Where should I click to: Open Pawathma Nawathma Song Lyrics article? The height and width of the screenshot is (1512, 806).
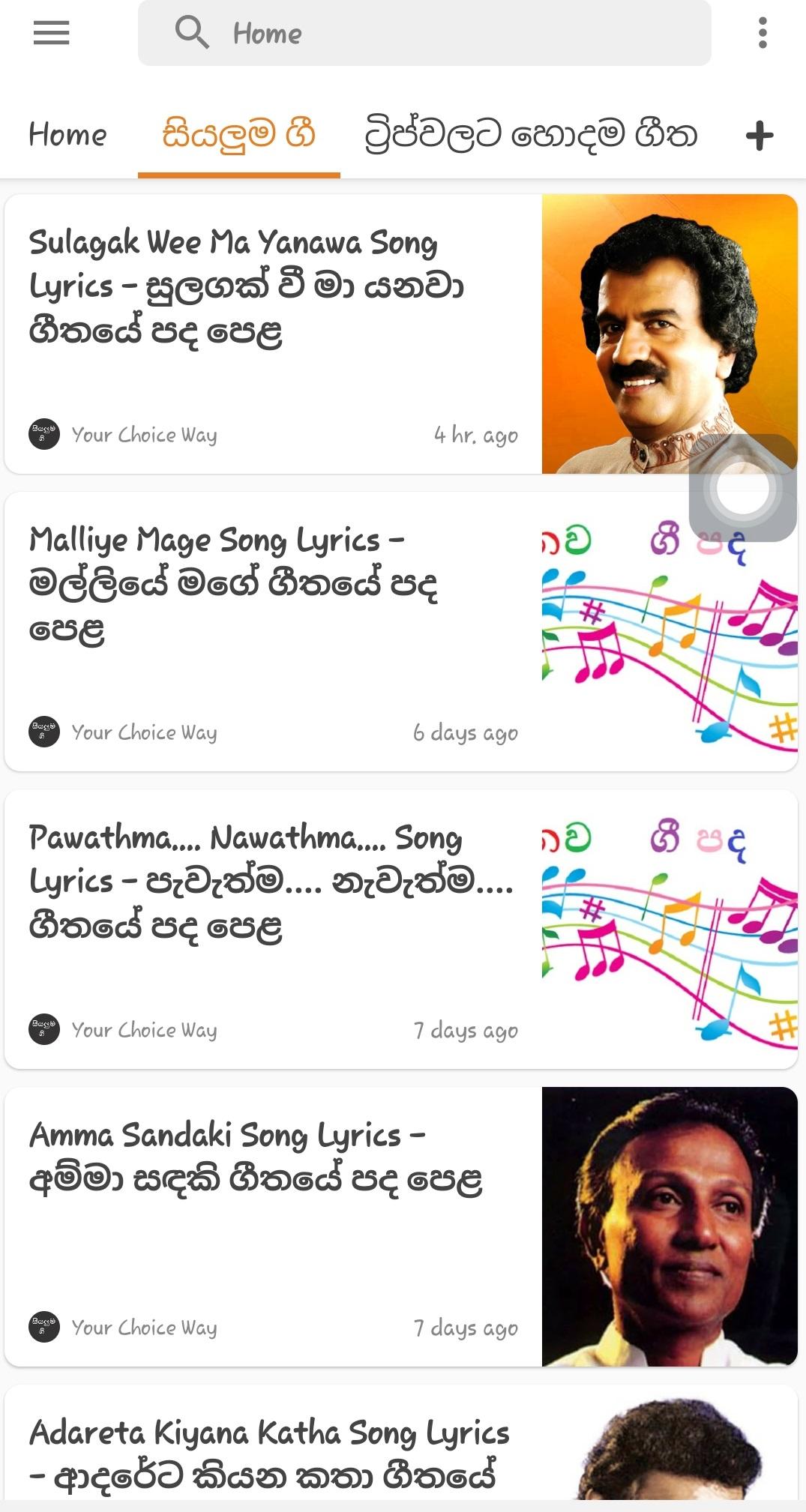pyautogui.click(x=270, y=881)
